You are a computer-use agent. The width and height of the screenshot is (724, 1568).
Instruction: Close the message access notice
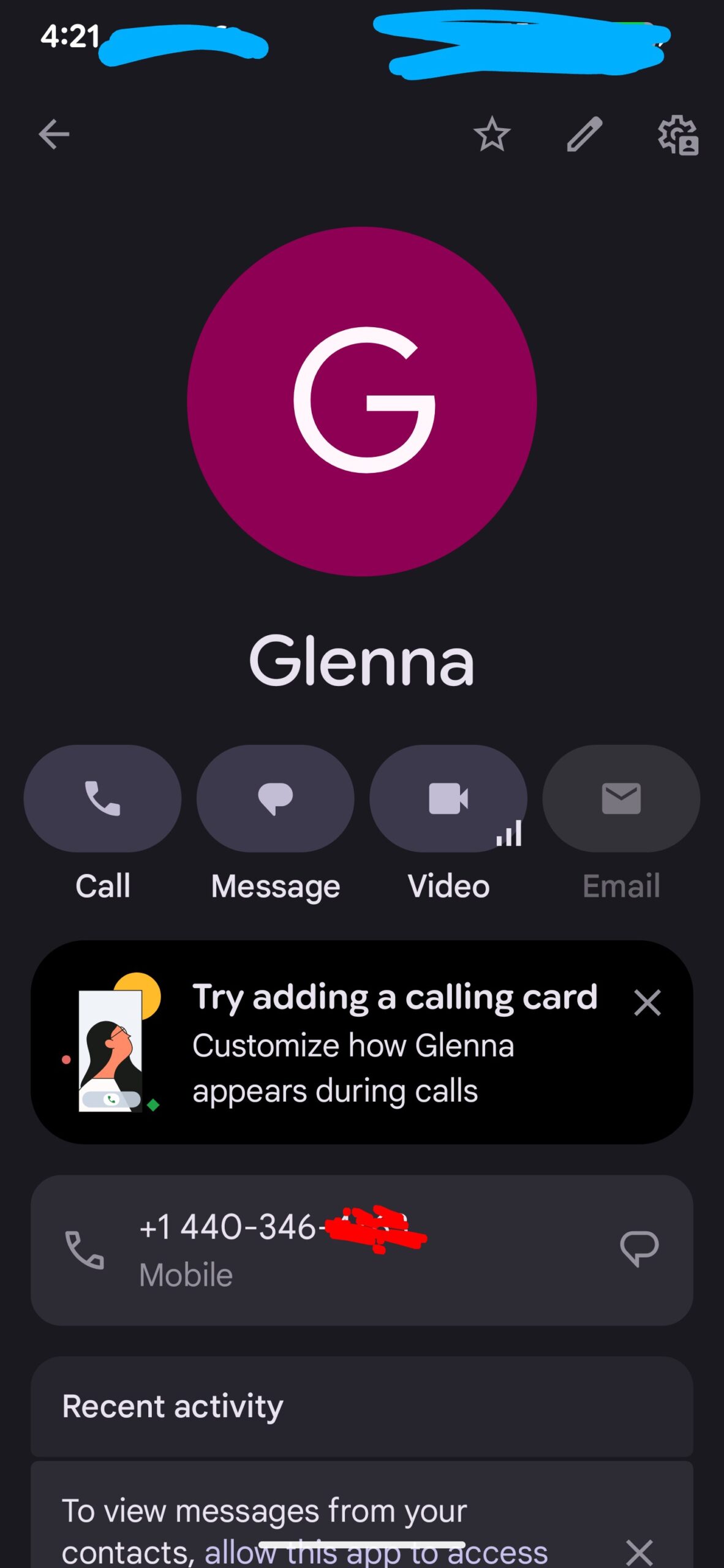pos(639,1552)
